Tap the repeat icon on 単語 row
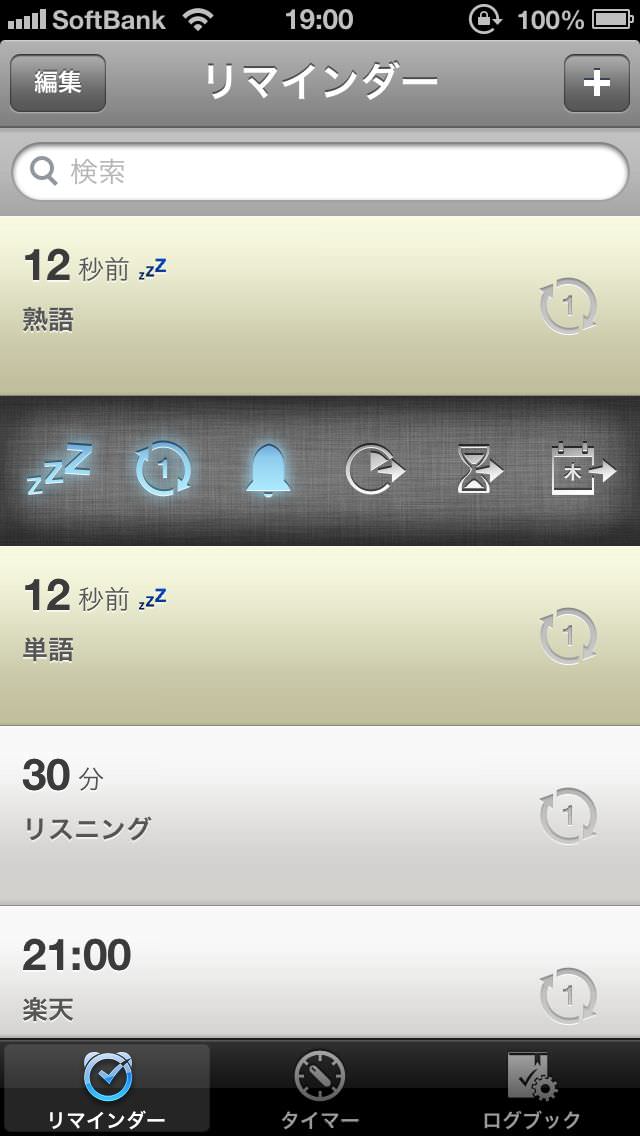The width and height of the screenshot is (640, 1136). point(568,636)
